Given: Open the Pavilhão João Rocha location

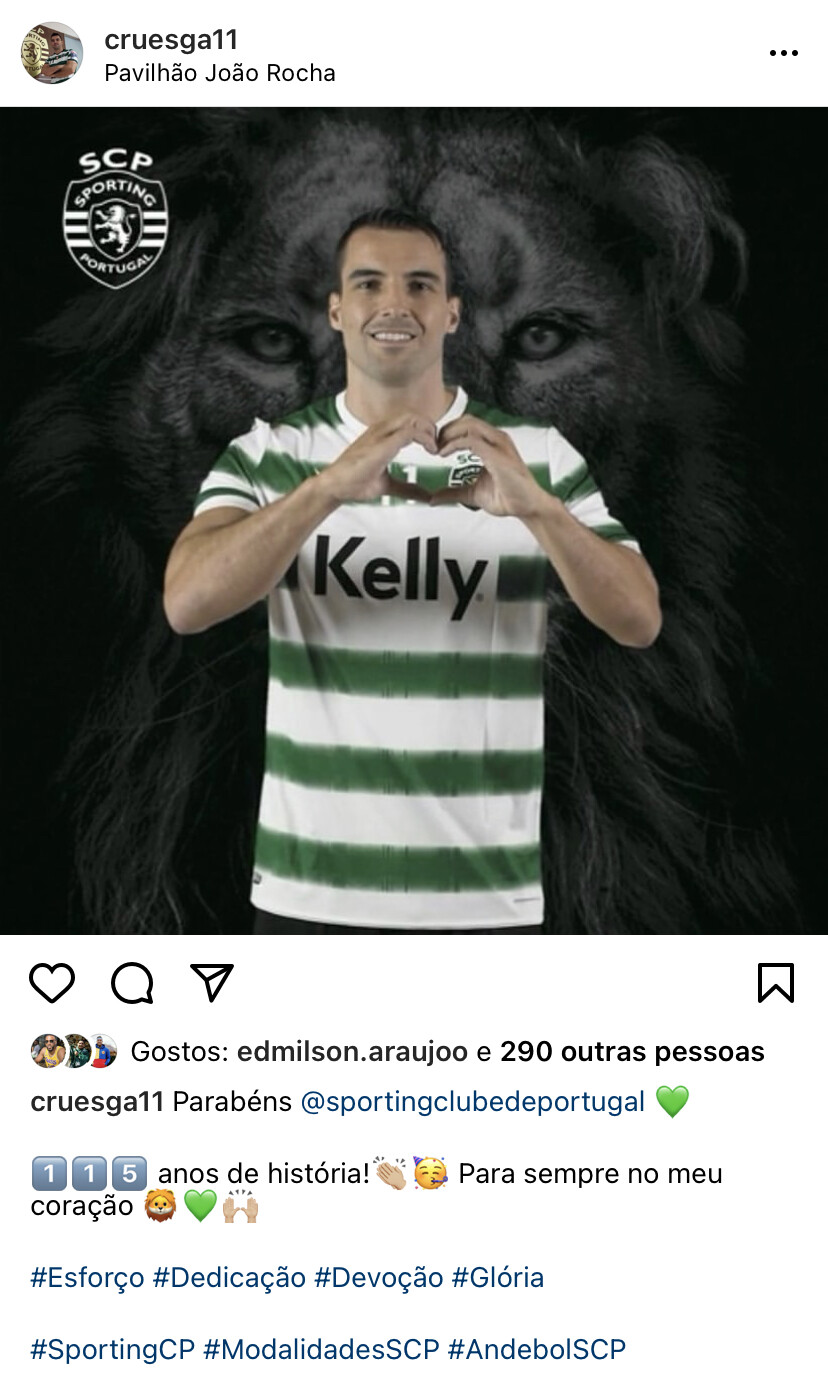Looking at the screenshot, I should (x=220, y=73).
